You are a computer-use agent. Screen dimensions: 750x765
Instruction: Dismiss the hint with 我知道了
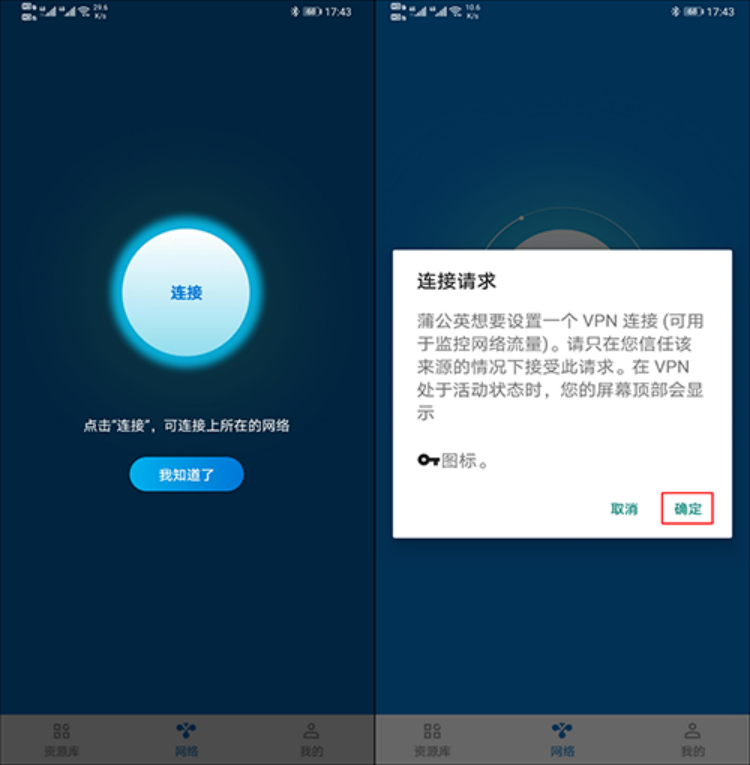(186, 475)
